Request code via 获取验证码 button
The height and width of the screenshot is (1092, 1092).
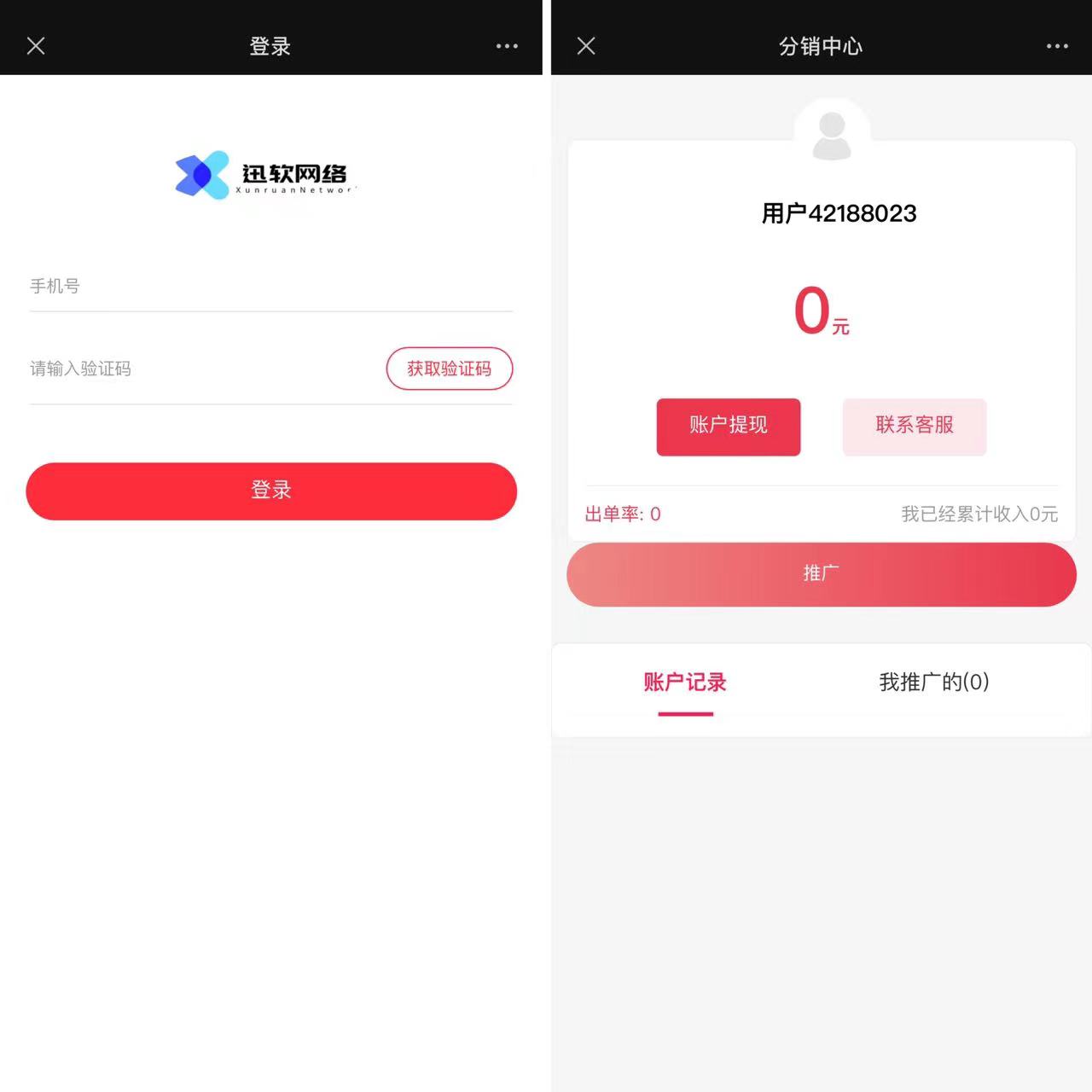tap(450, 369)
